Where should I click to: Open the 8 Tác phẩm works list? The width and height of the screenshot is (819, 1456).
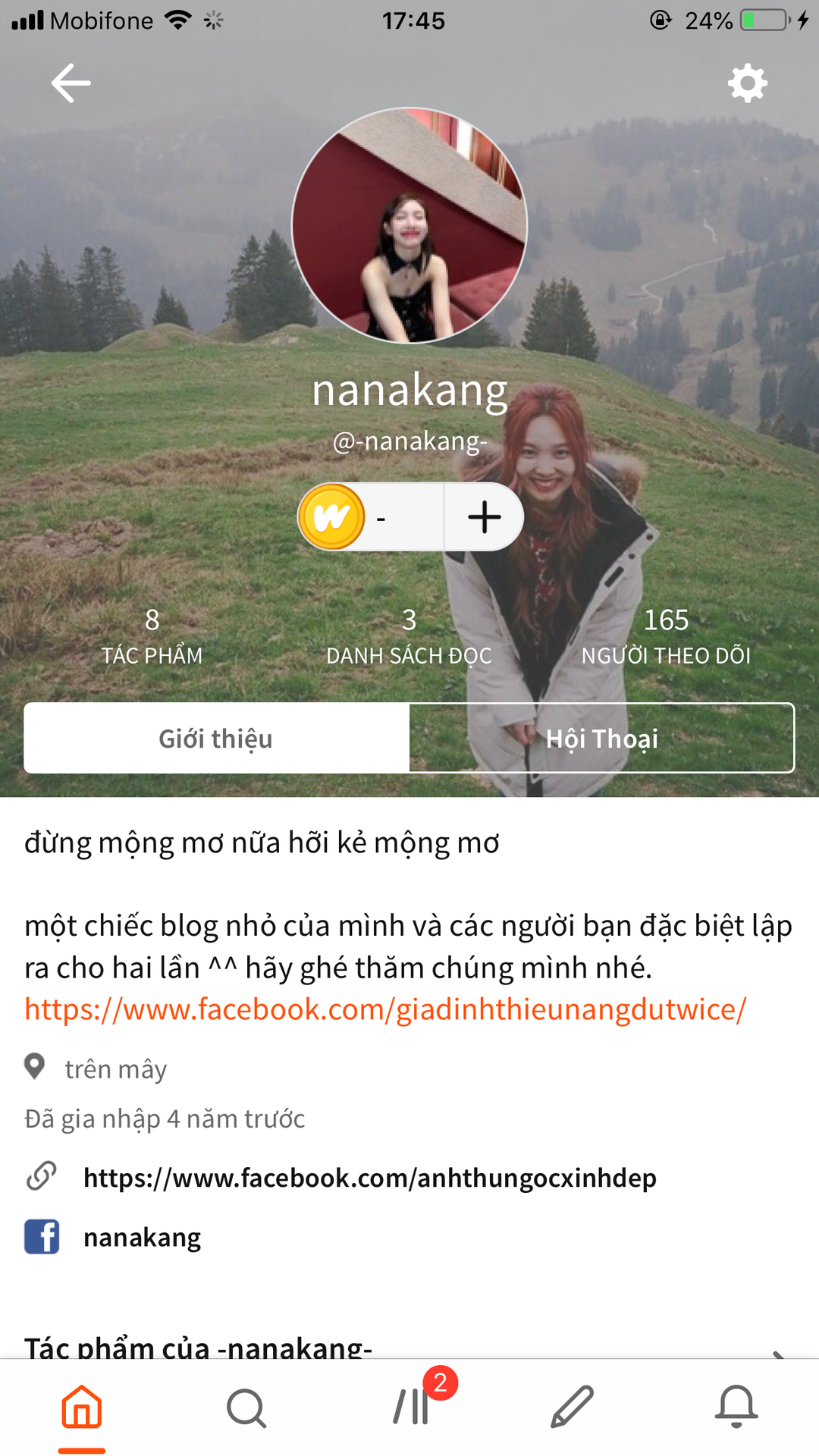tap(152, 635)
